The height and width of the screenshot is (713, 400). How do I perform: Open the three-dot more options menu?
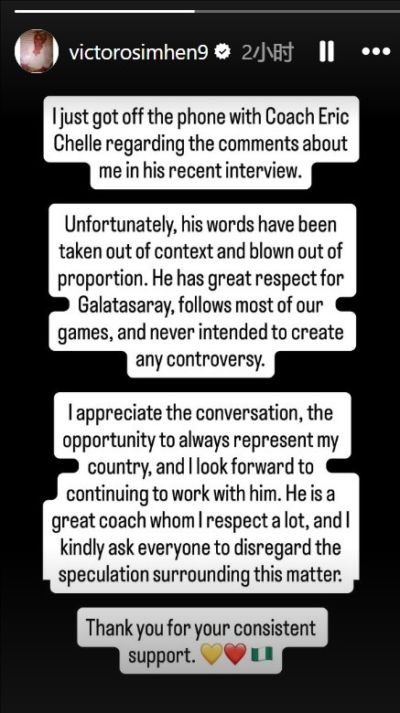pos(375,51)
